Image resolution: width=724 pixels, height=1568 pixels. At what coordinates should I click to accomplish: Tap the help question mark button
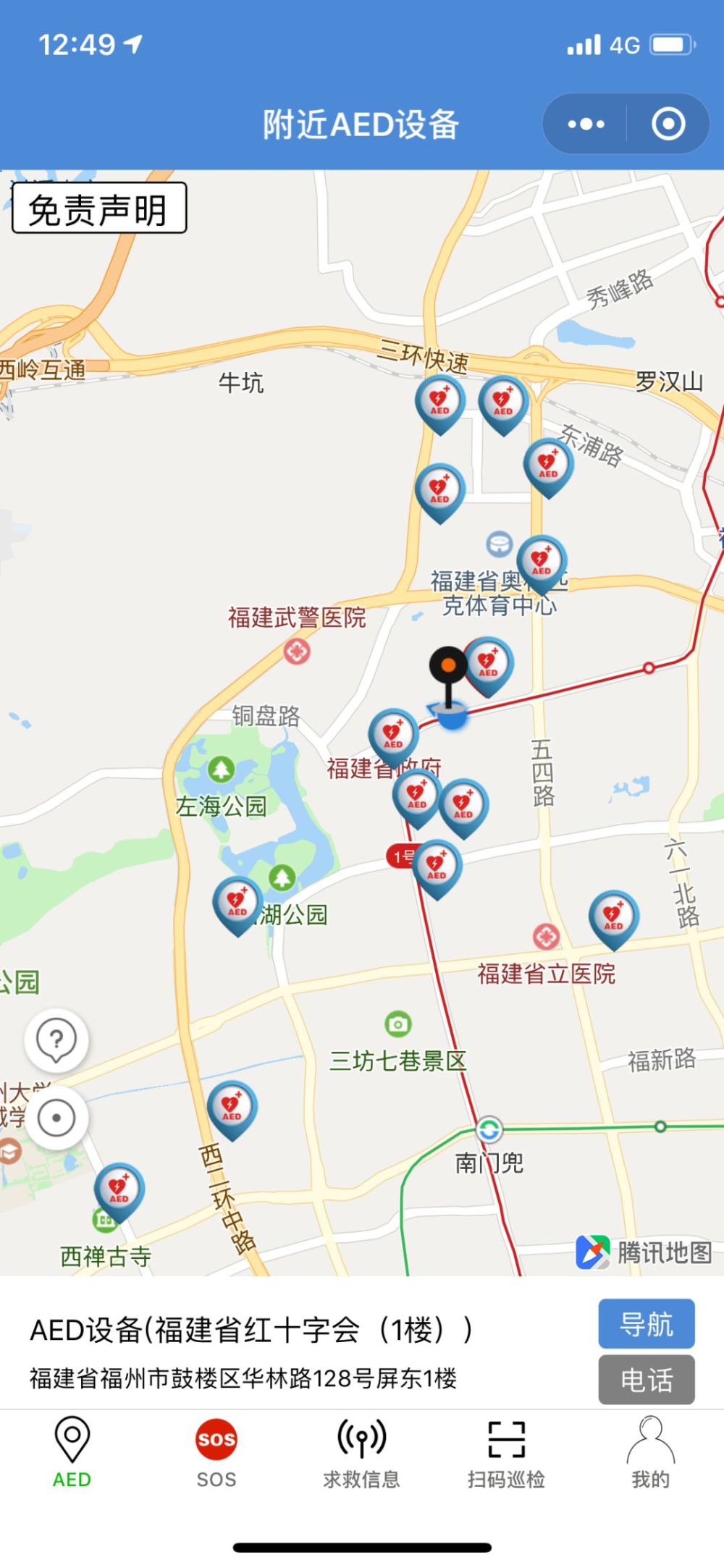[56, 1040]
